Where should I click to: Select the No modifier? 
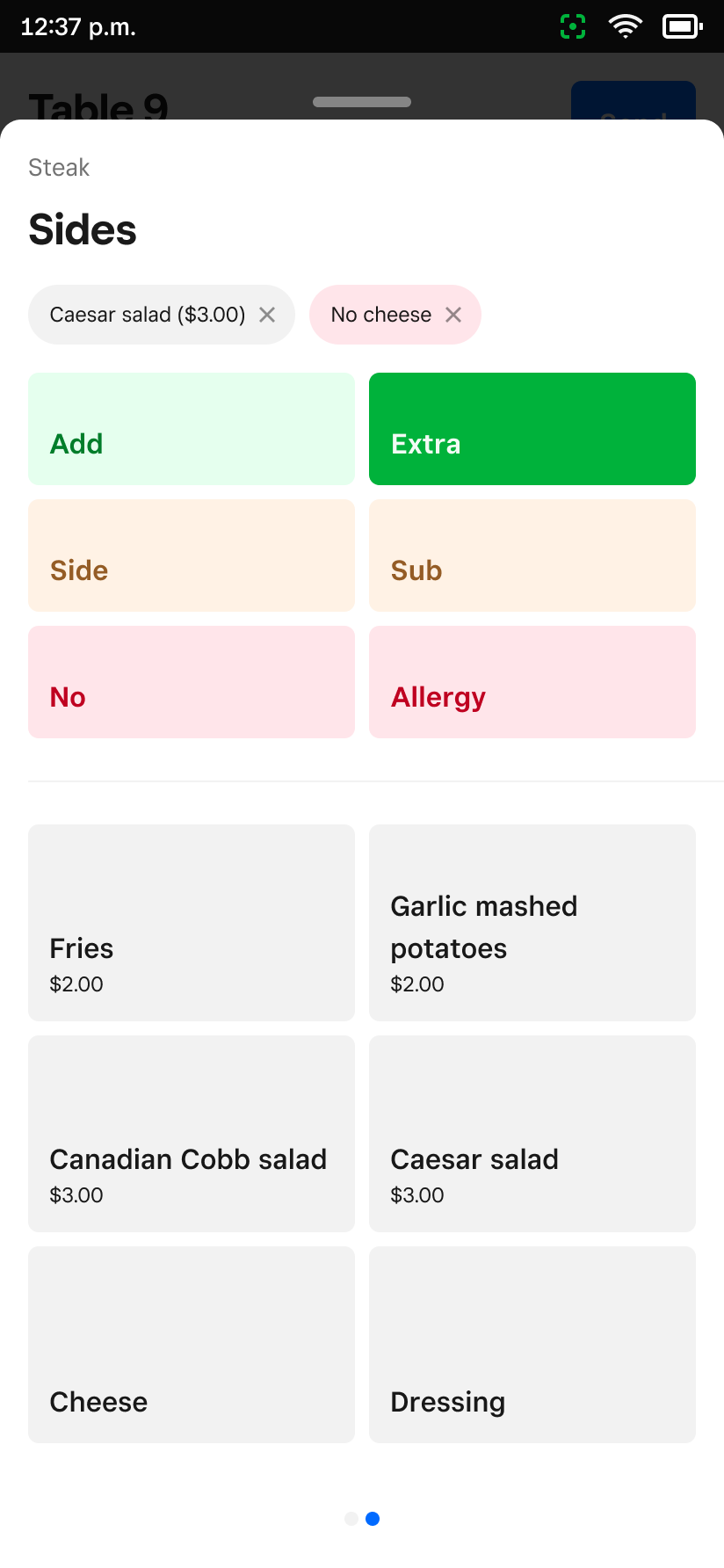click(192, 682)
